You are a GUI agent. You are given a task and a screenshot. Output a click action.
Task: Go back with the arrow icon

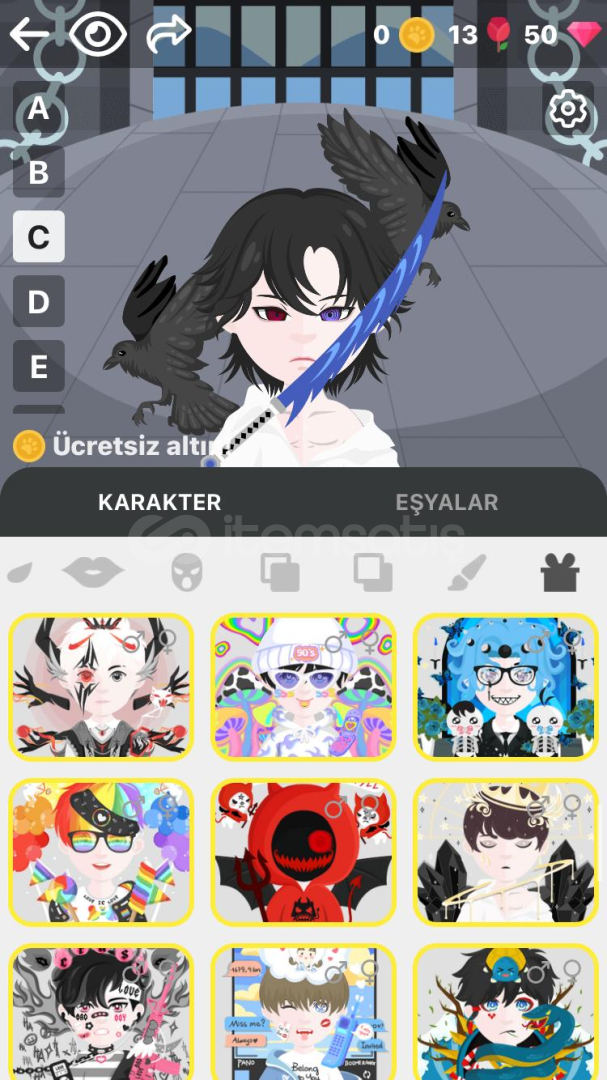(29, 34)
